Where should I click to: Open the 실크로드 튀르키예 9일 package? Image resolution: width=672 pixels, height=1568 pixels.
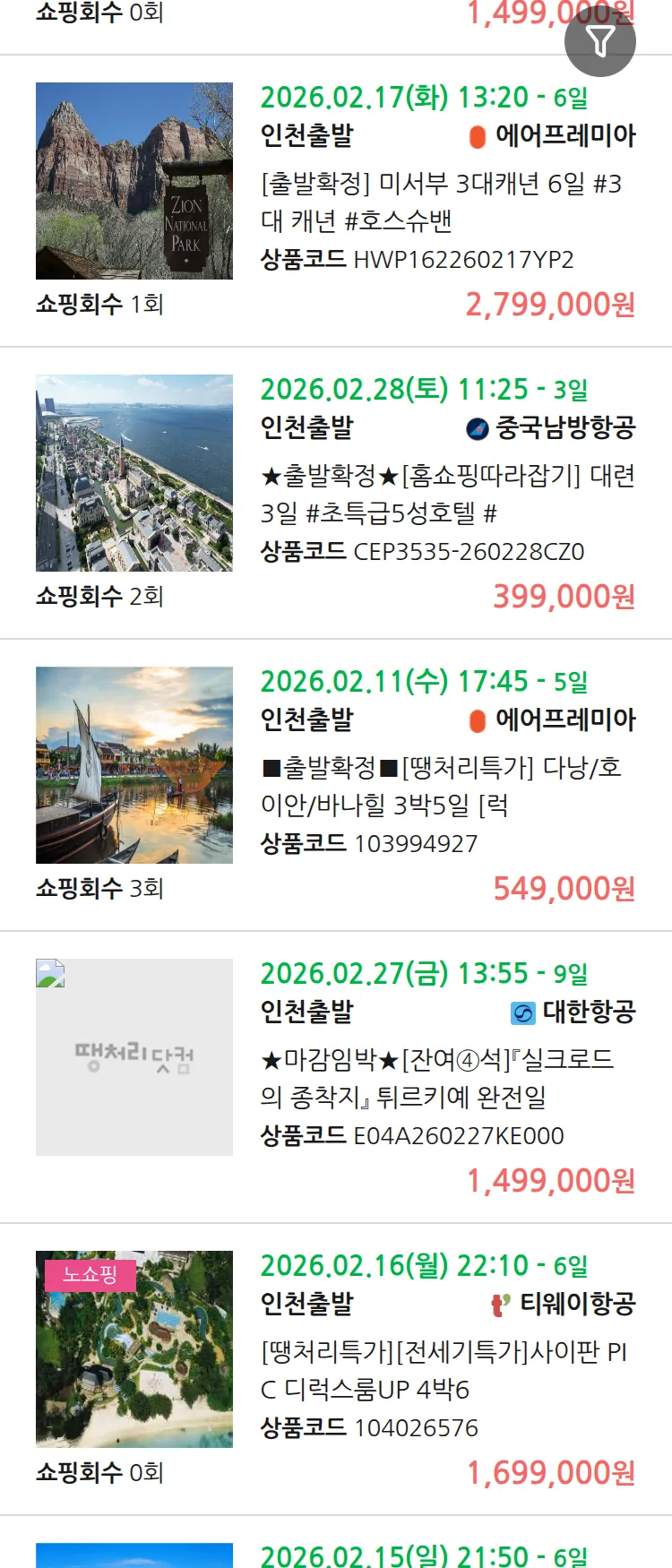pyautogui.click(x=437, y=1079)
